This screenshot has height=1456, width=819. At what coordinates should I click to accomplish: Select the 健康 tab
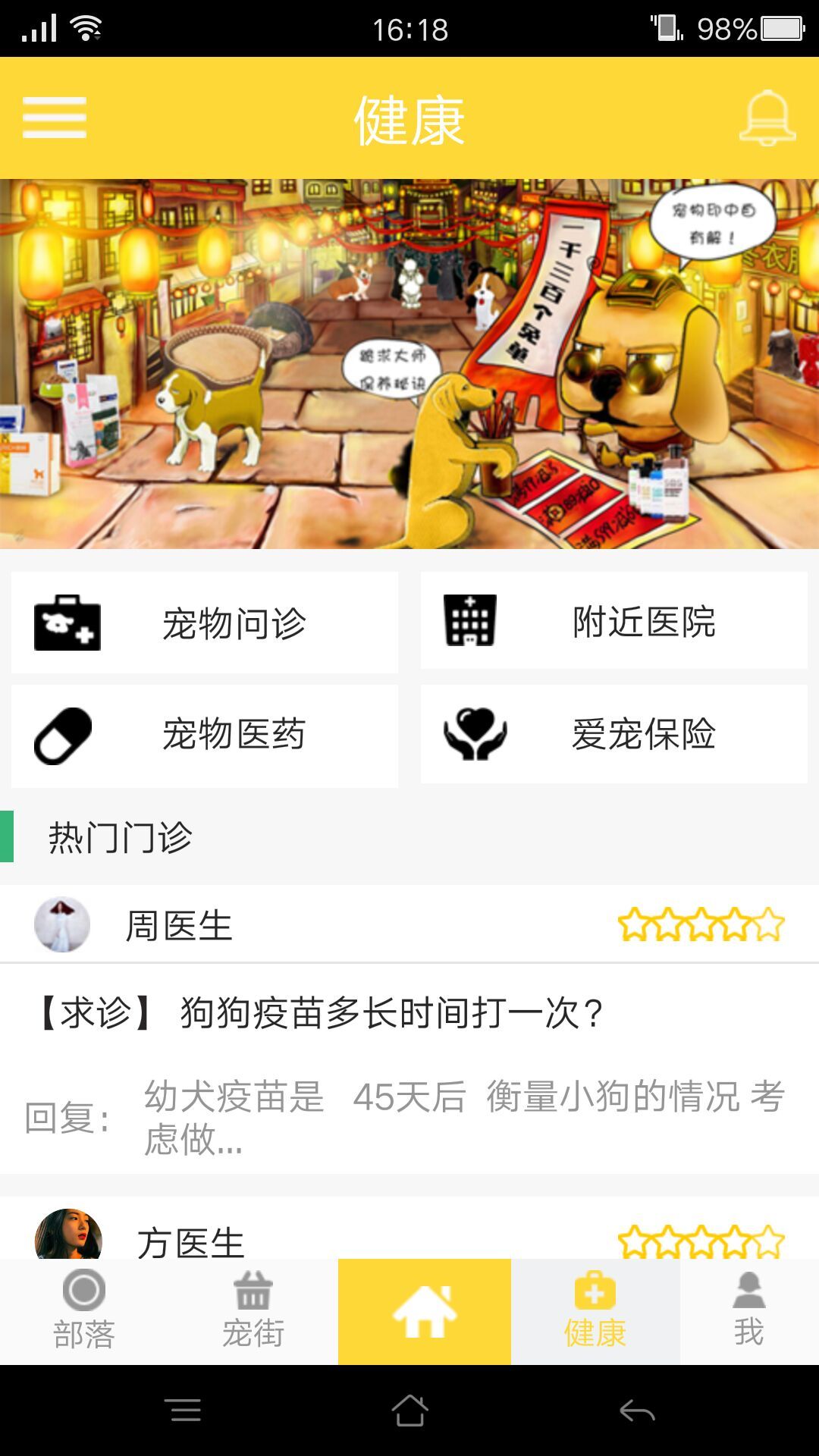pos(595,1312)
